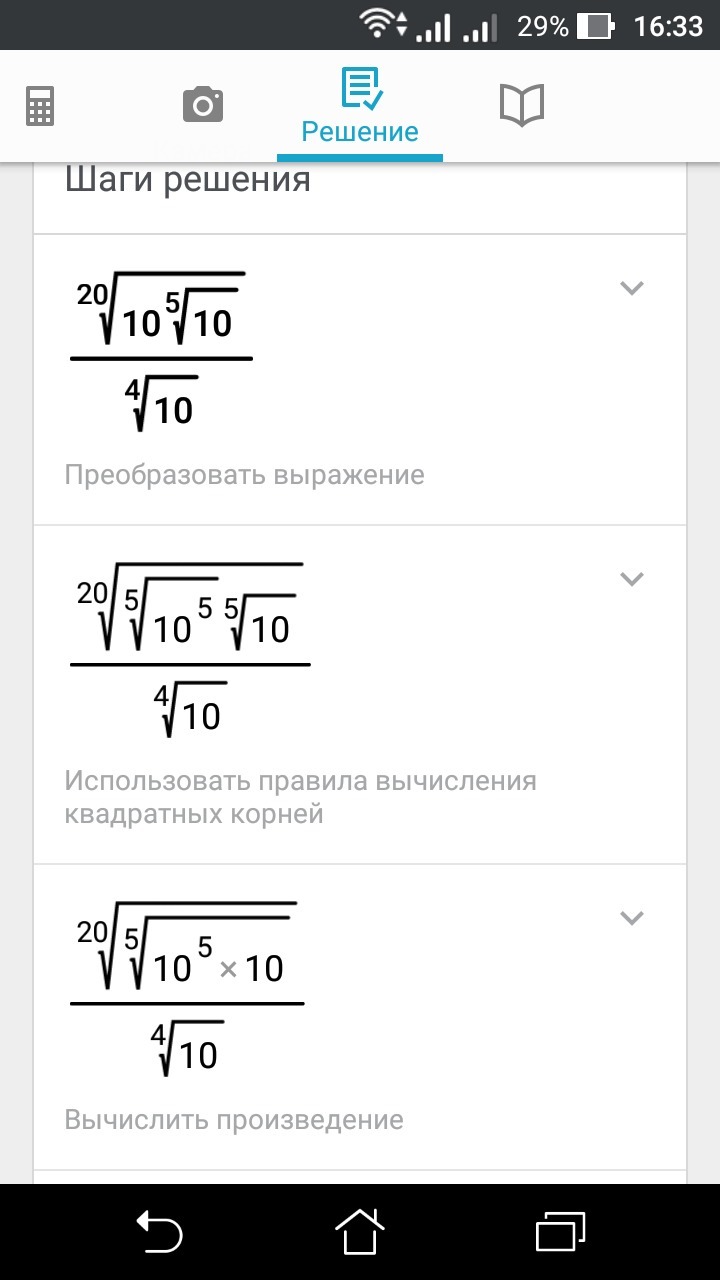Open the textbook book tab
This screenshot has height=1280, width=720.
click(521, 104)
